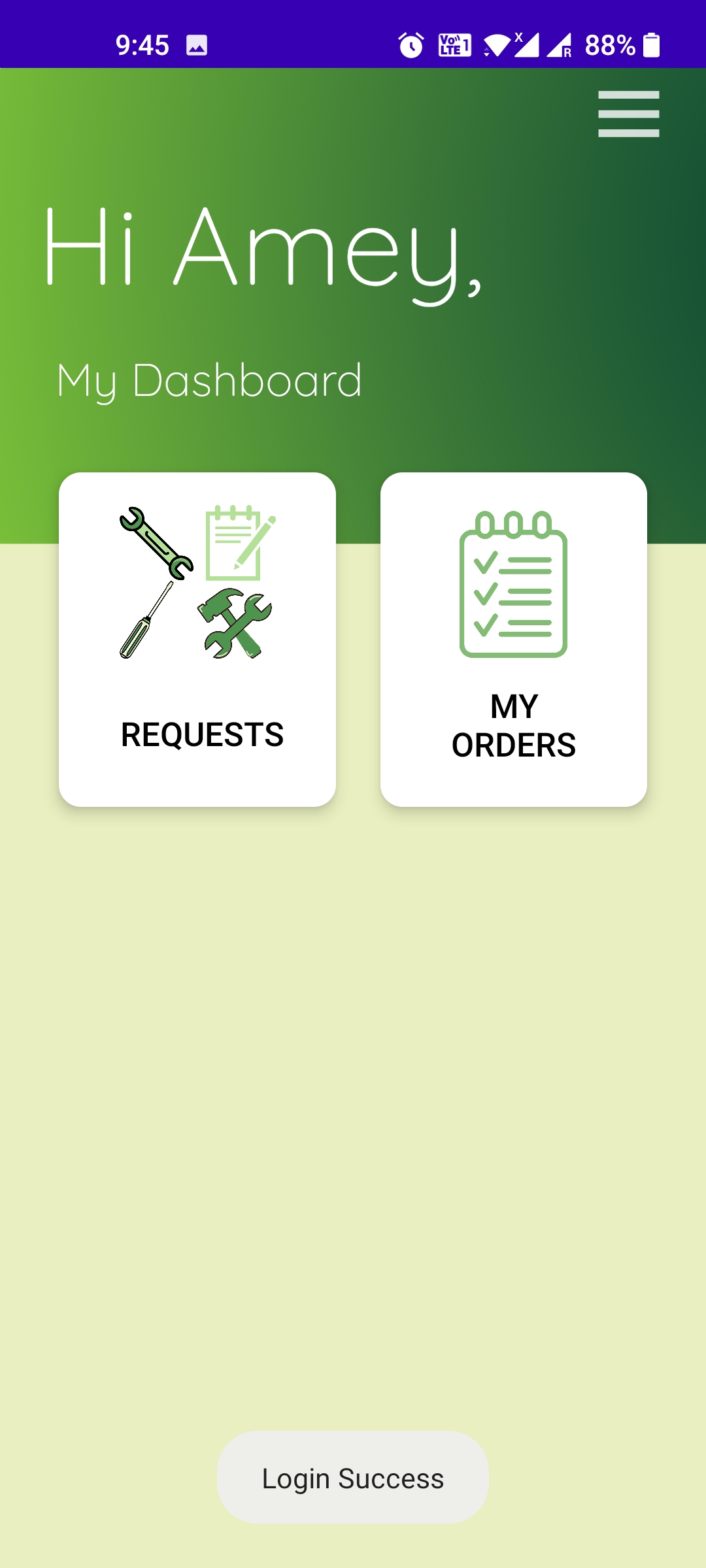Tap the alarm clock status bar icon
The width and height of the screenshot is (706, 1568).
coord(411,44)
